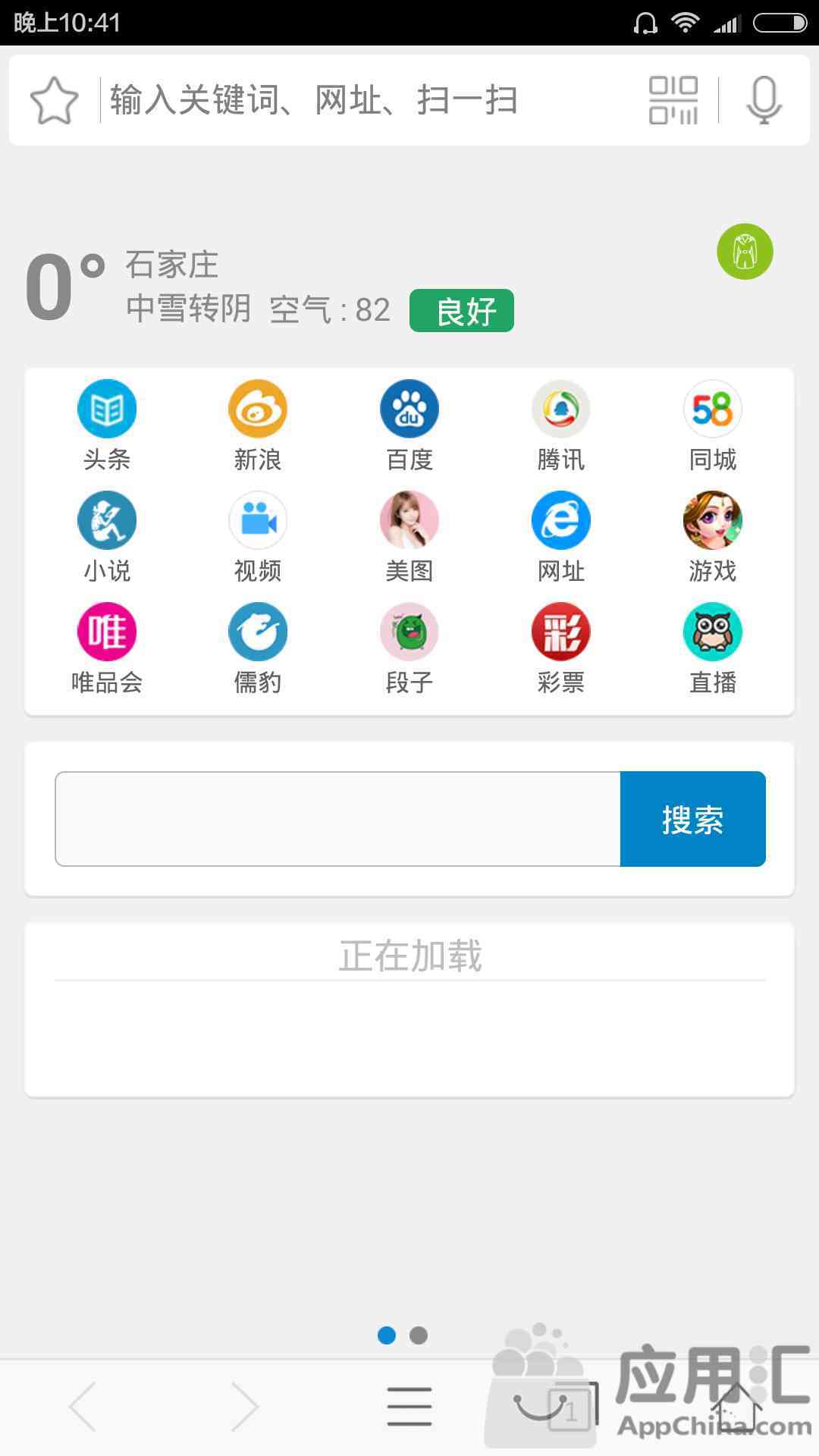This screenshot has height=1456, width=819.
Task: Open the 小说 novels shortcut
Action: click(107, 536)
